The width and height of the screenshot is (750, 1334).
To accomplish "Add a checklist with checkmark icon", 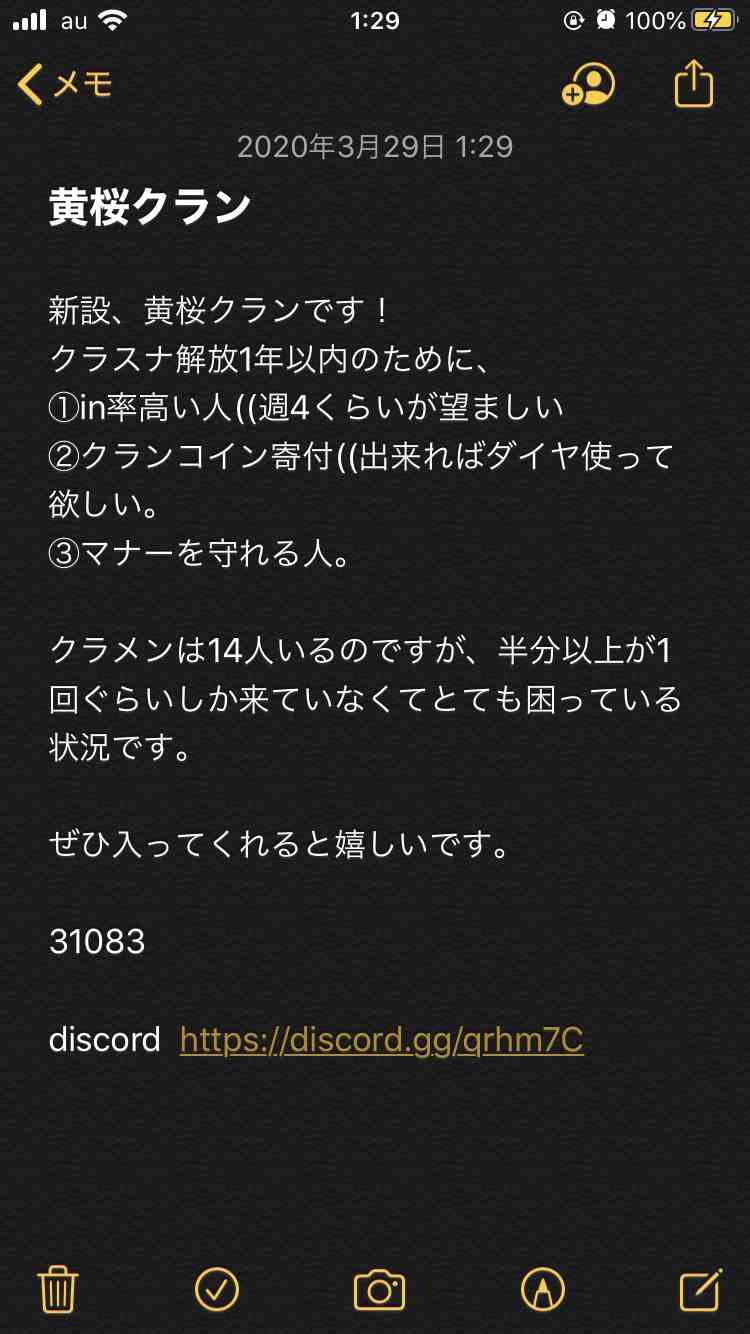I will [217, 1289].
